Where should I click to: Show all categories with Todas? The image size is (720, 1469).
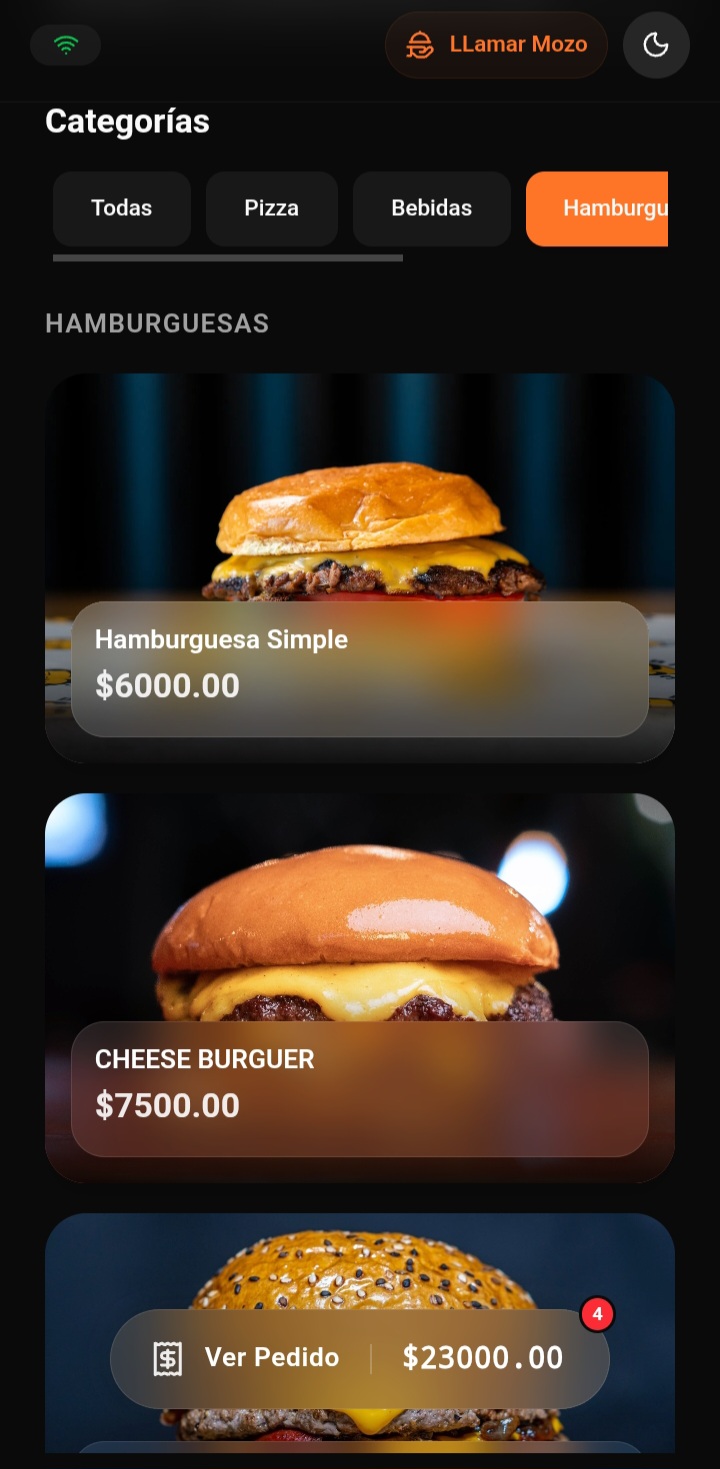click(121, 208)
